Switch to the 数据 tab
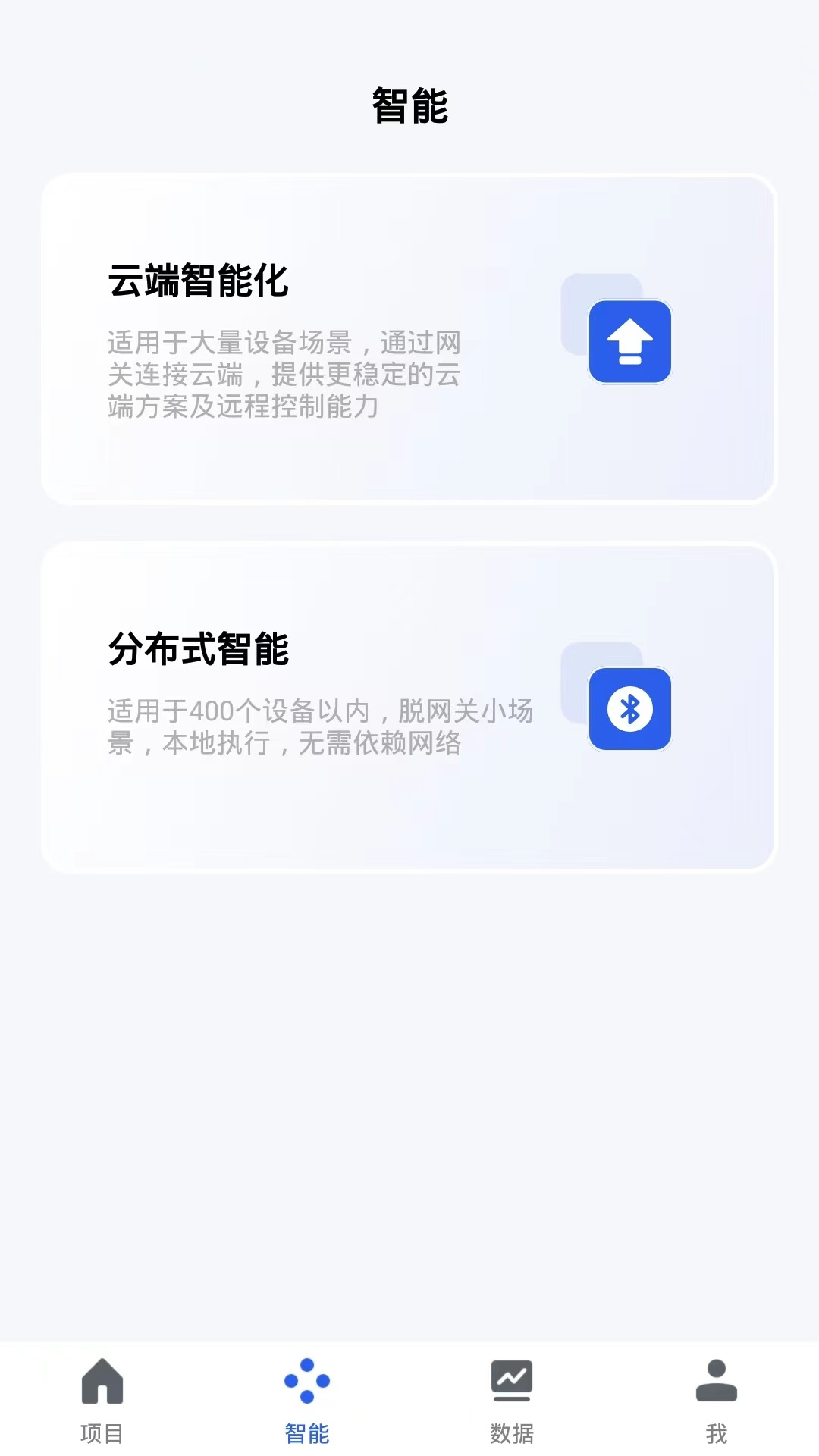 coord(512,1407)
